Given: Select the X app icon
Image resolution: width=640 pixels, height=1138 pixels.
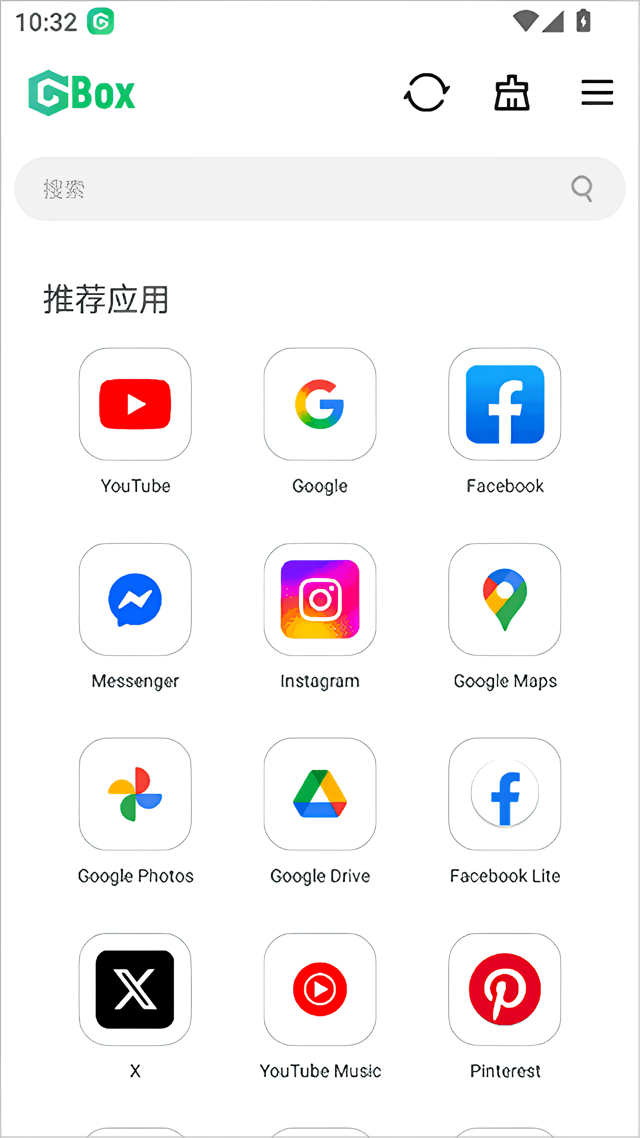Looking at the screenshot, I should click(135, 989).
